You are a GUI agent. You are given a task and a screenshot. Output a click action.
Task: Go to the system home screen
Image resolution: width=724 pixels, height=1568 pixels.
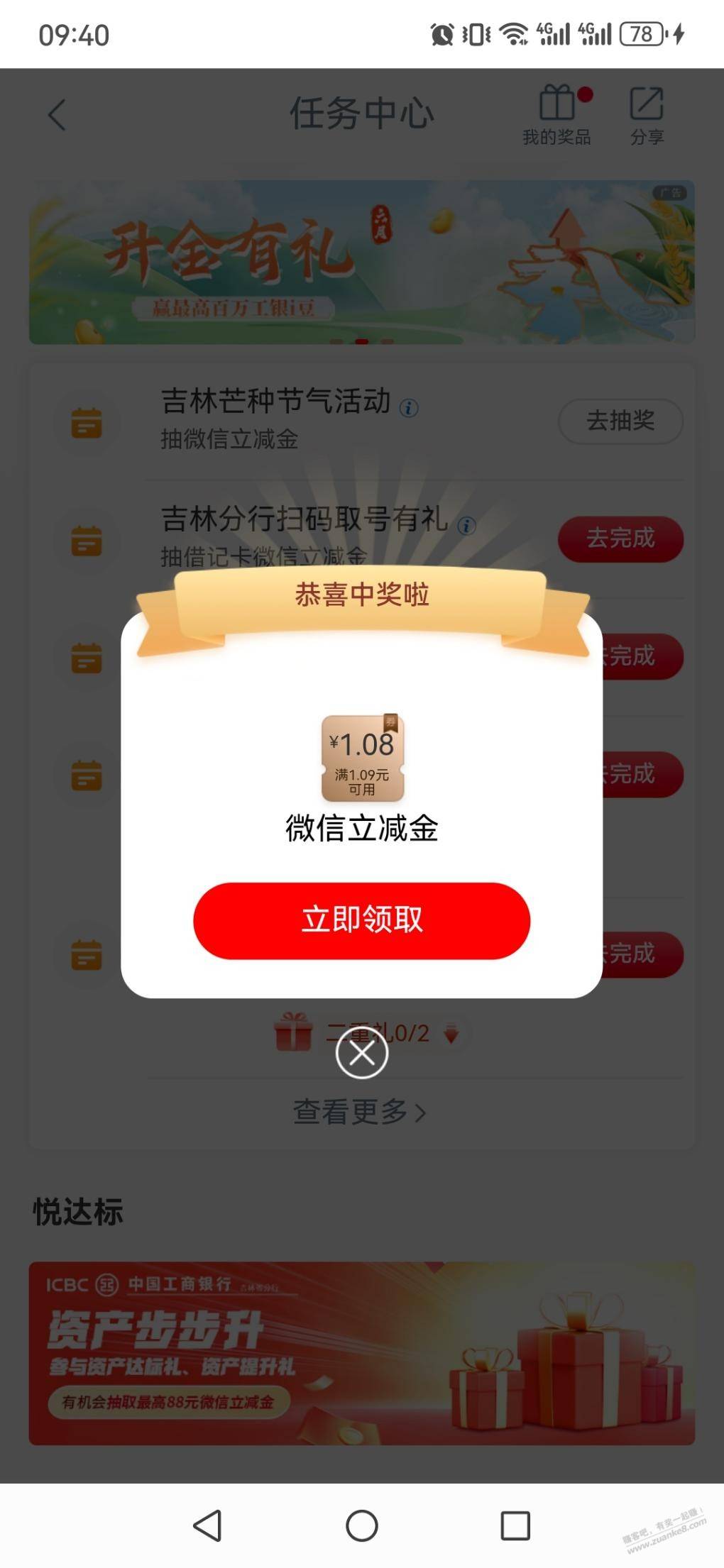coord(361,1525)
